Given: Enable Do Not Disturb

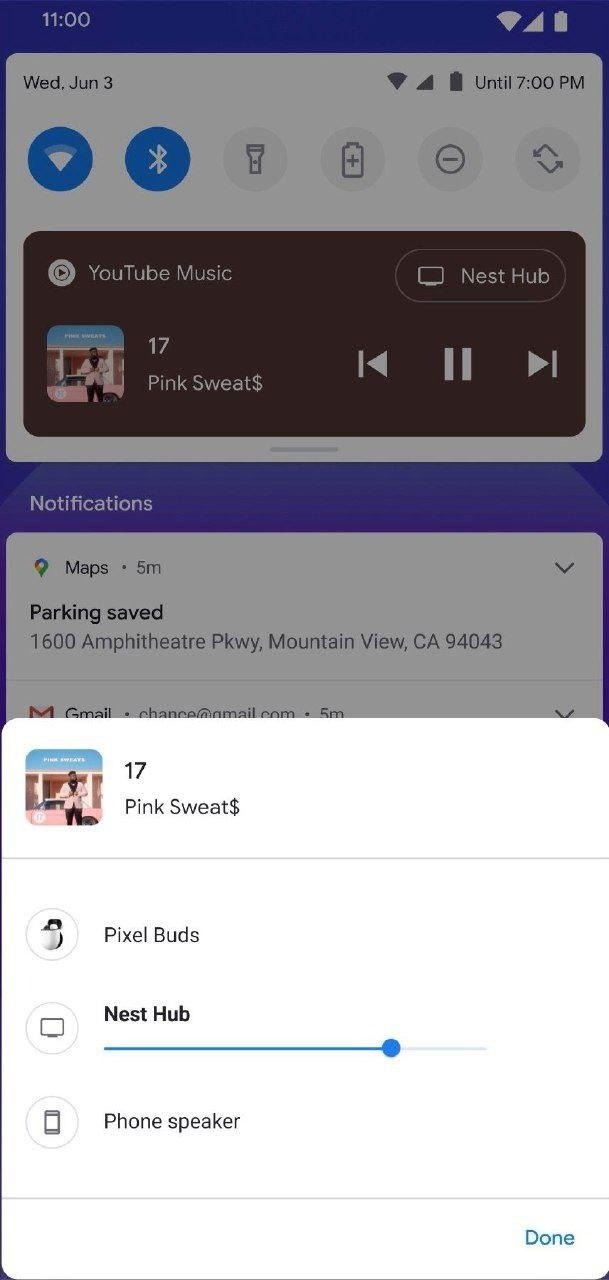Looking at the screenshot, I should tap(450, 159).
